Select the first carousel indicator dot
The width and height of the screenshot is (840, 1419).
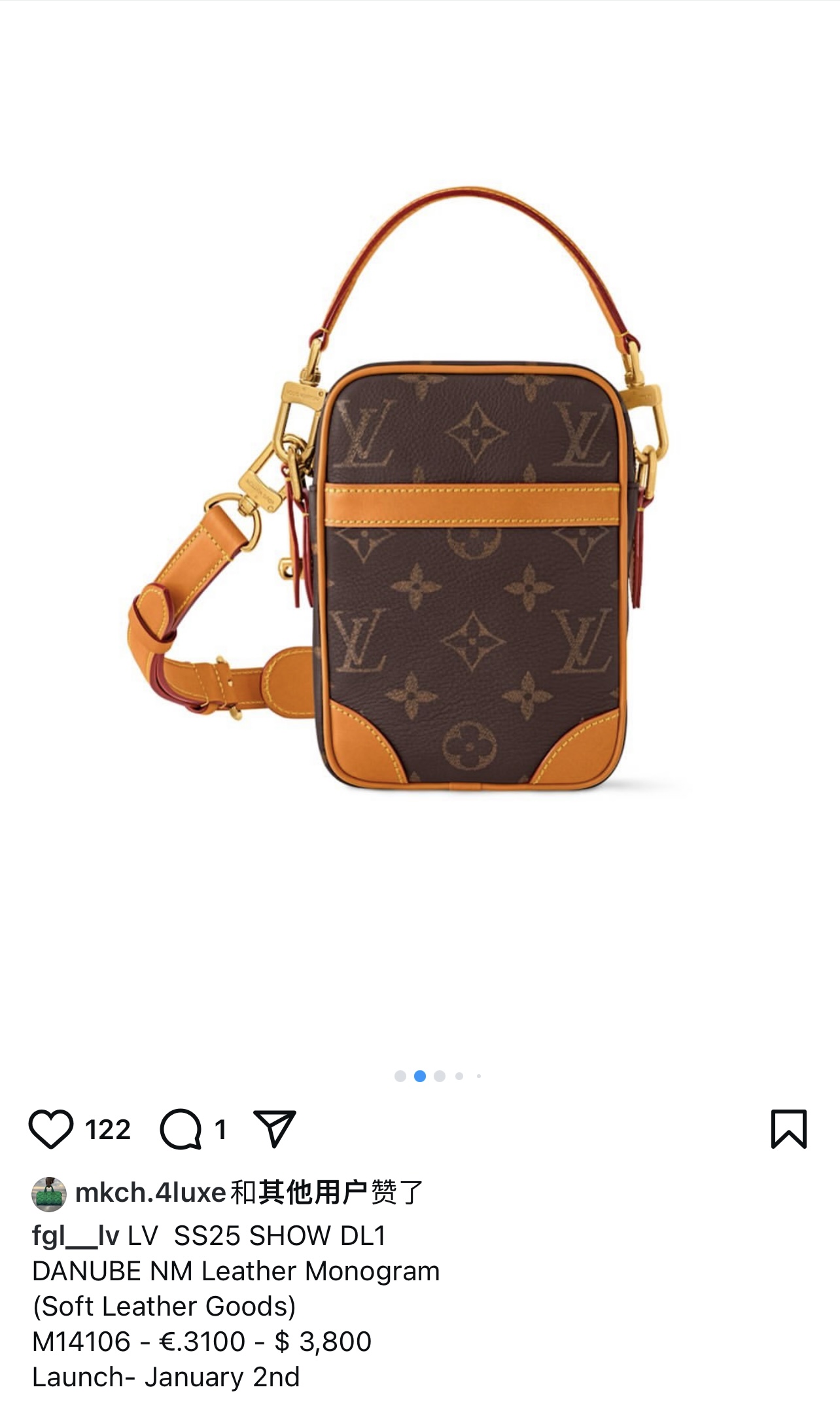tap(400, 1076)
